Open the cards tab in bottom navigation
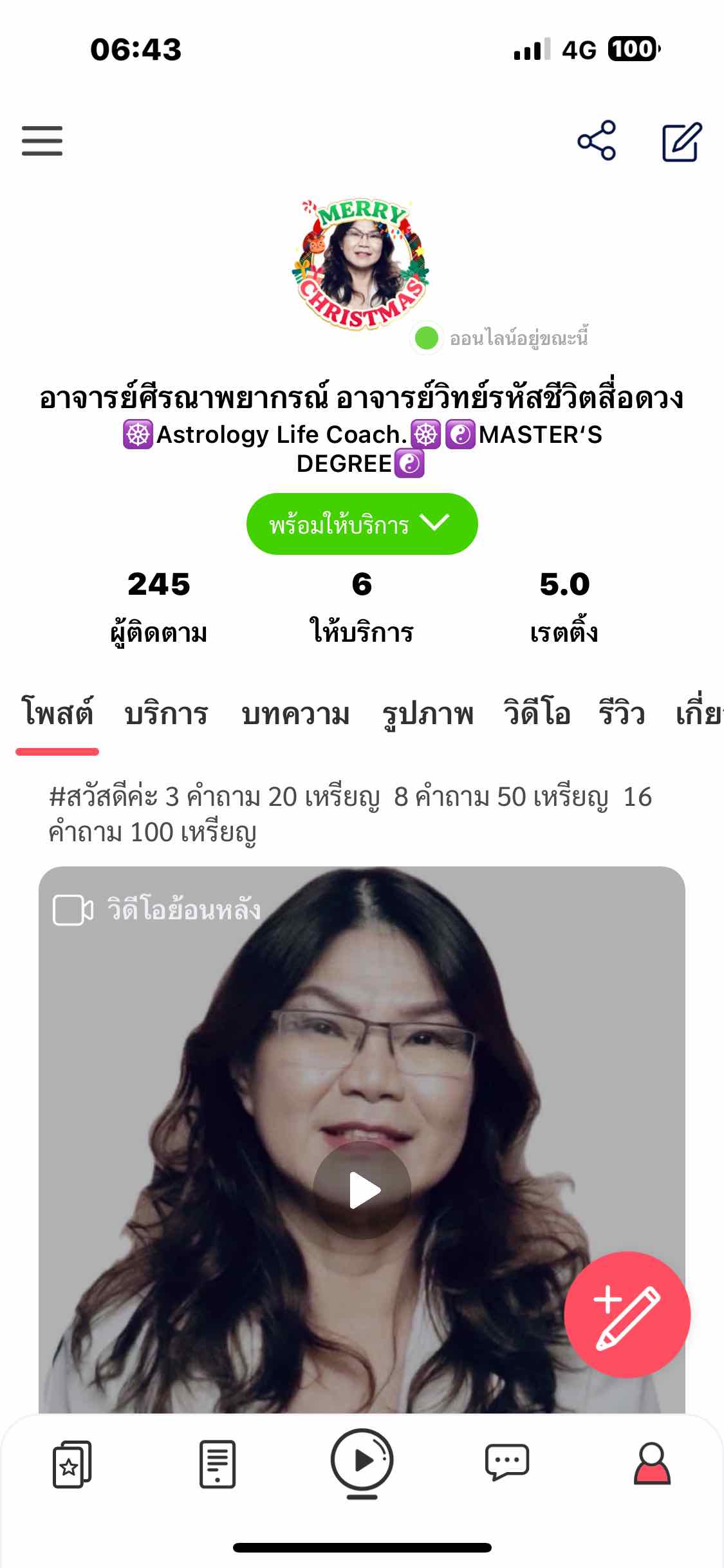 pos(71,1464)
